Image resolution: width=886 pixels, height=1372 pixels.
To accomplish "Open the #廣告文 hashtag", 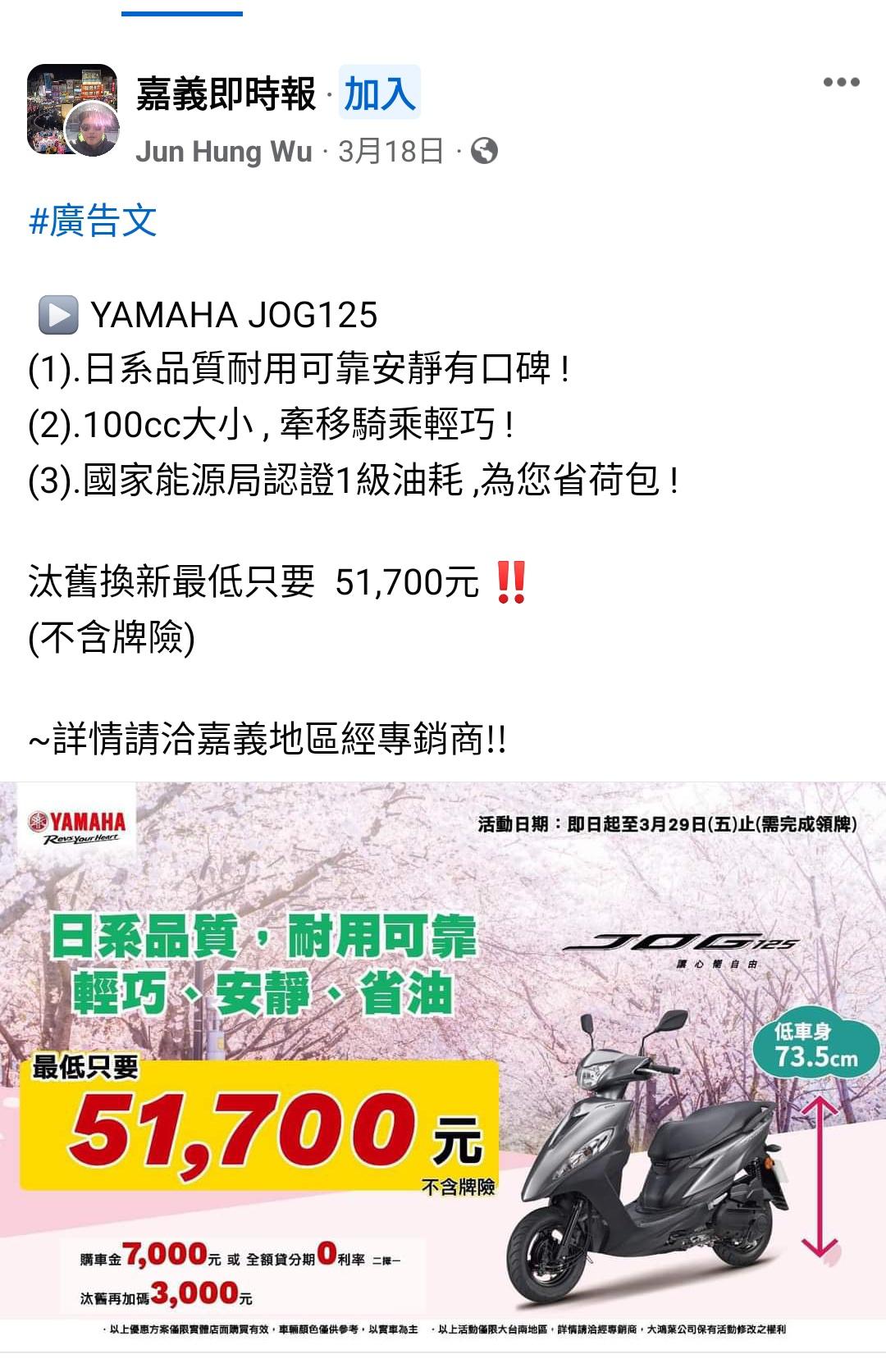I will click(x=93, y=221).
